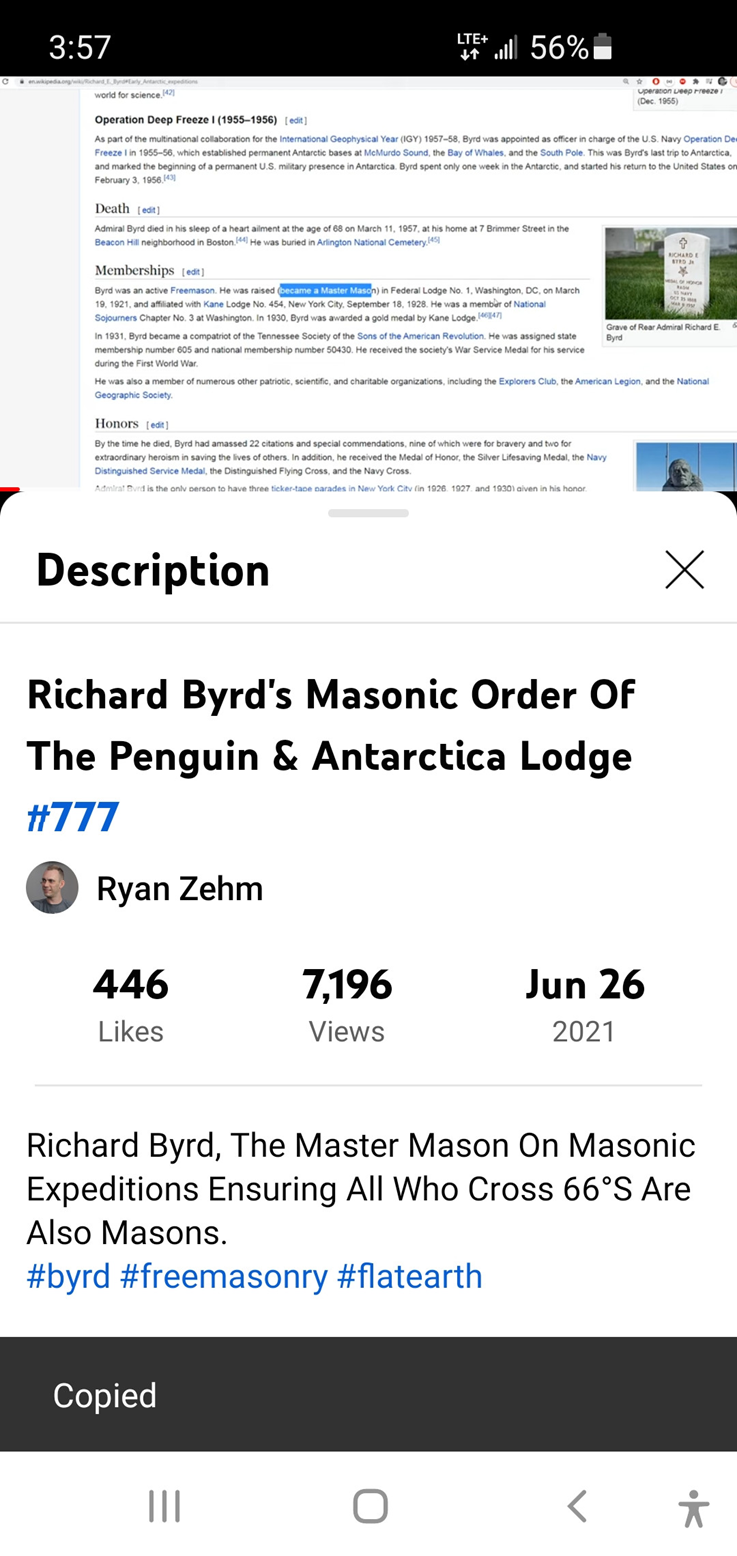Open the #byrd hashtag
The width and height of the screenshot is (737, 1556).
pos(68,1276)
